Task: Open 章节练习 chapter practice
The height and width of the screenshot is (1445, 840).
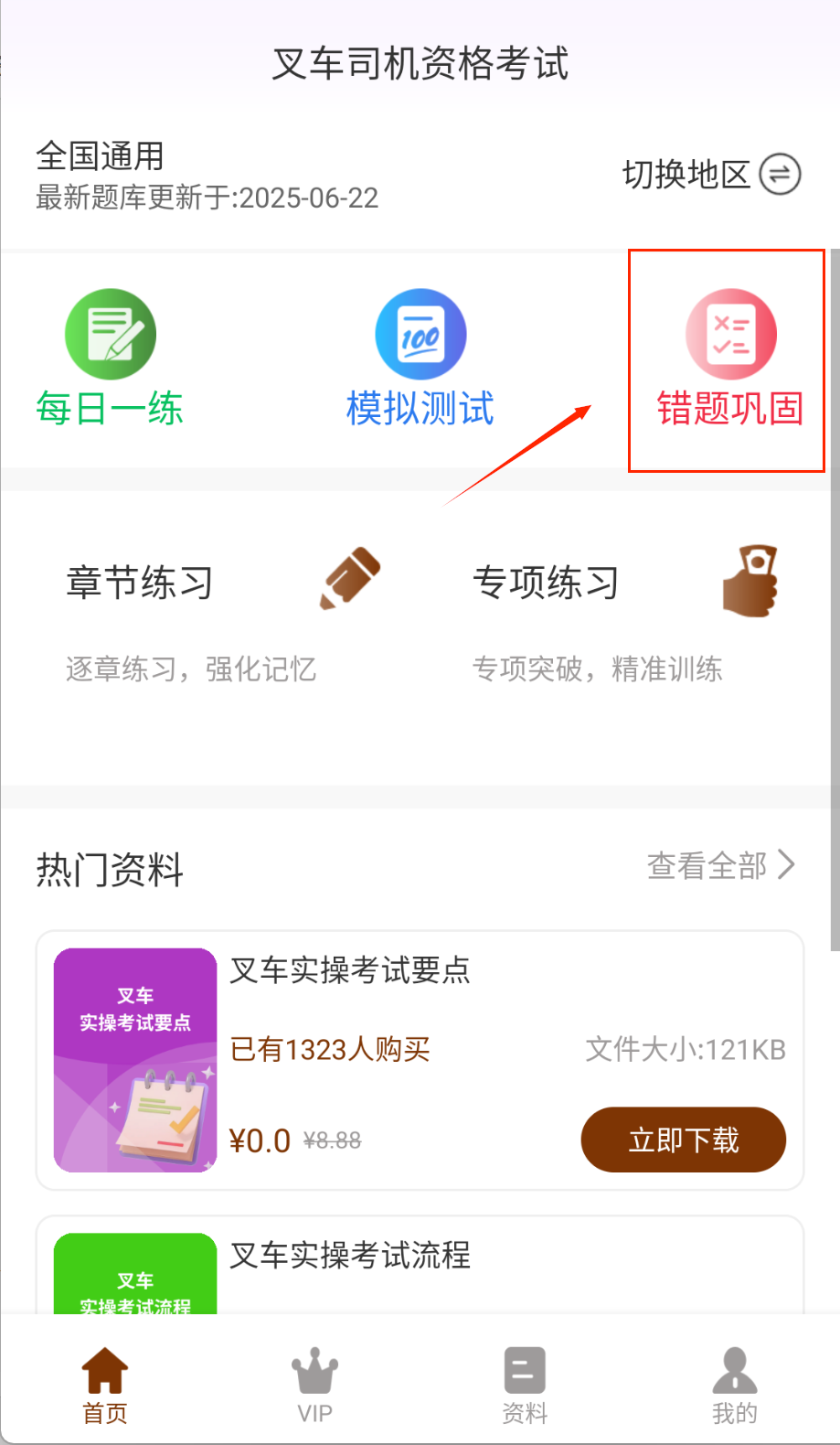Action: point(219,615)
